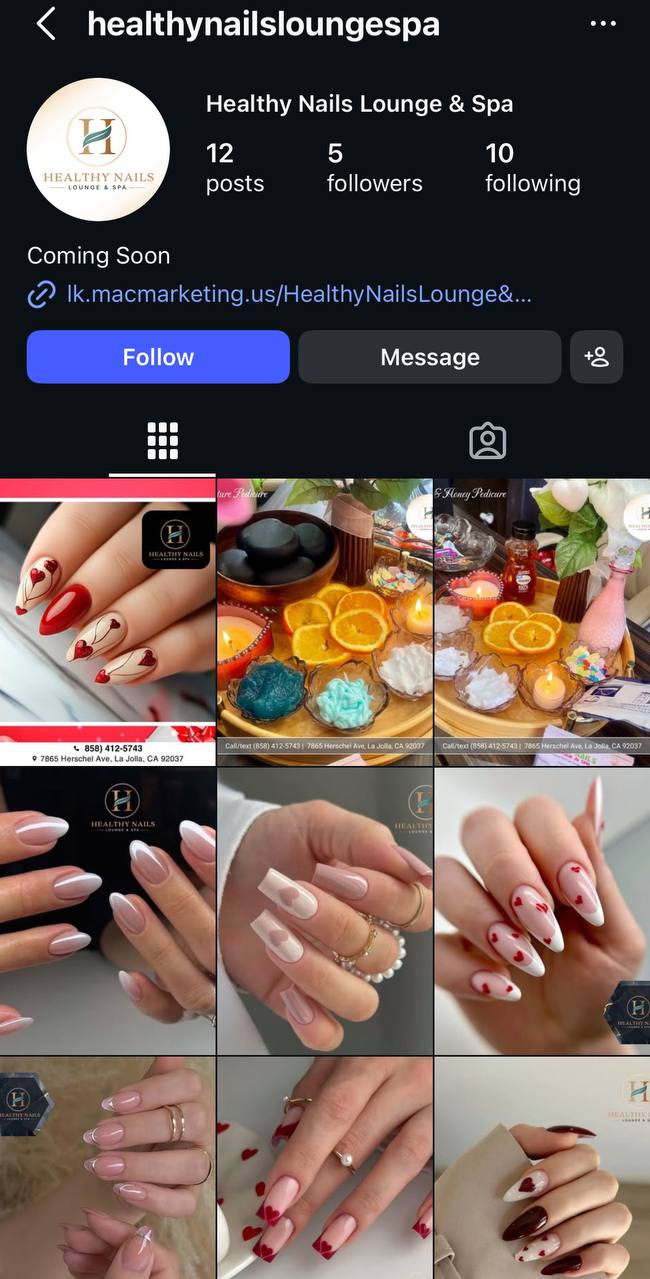
Task: Open the red heart-stem nails post
Action: click(x=107, y=622)
